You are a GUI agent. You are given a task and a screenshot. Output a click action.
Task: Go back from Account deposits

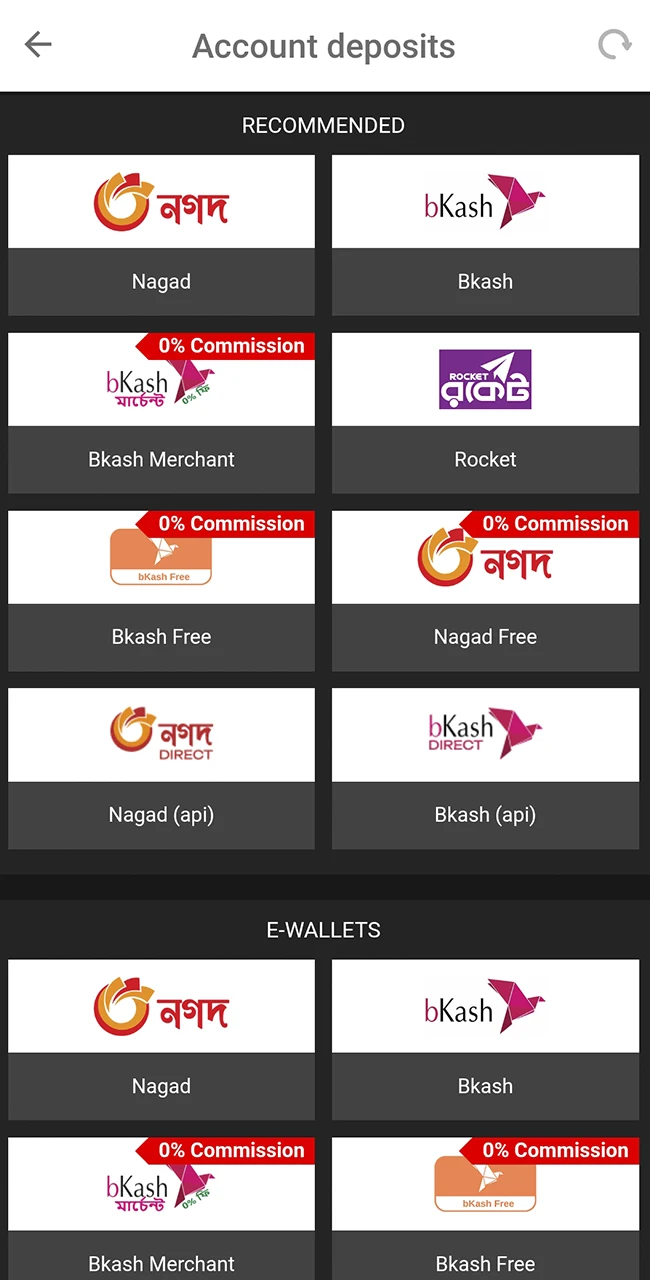coord(38,45)
